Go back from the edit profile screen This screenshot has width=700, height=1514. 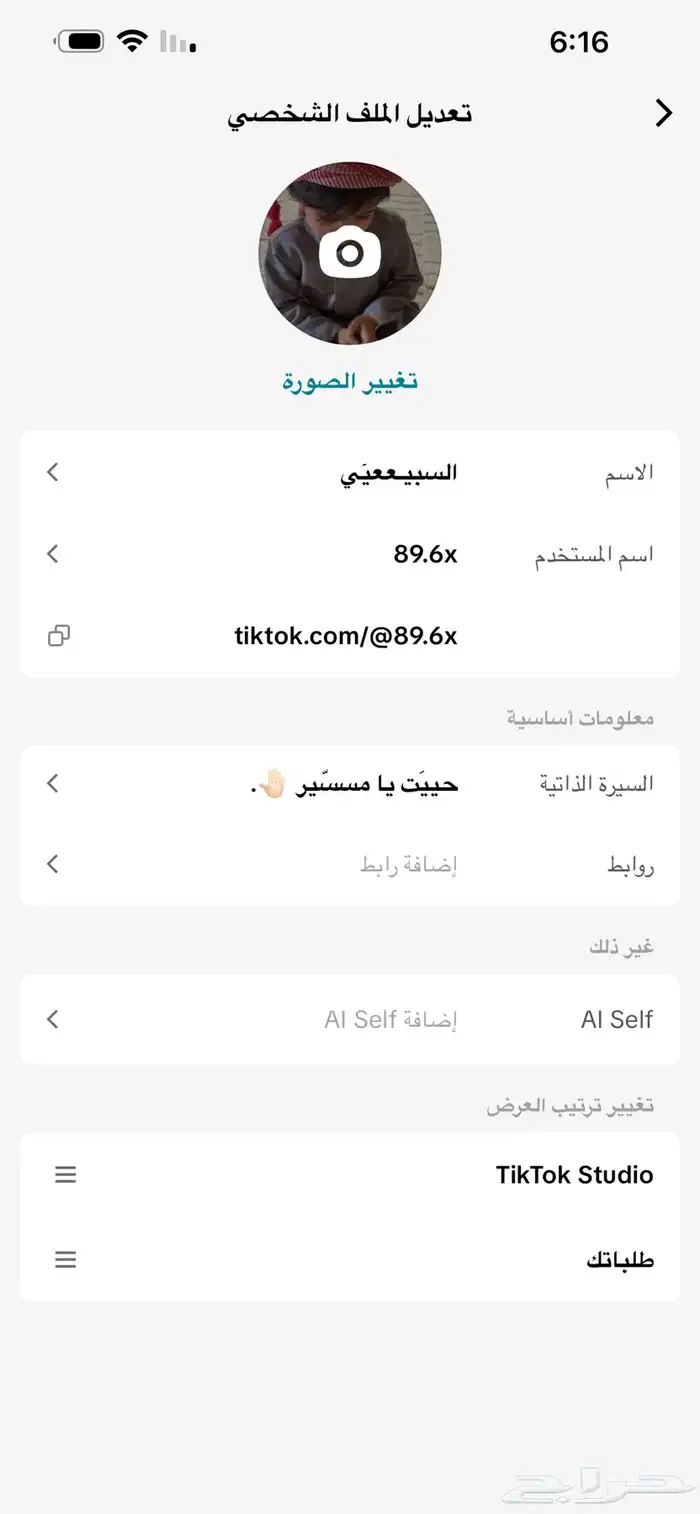[x=663, y=114]
